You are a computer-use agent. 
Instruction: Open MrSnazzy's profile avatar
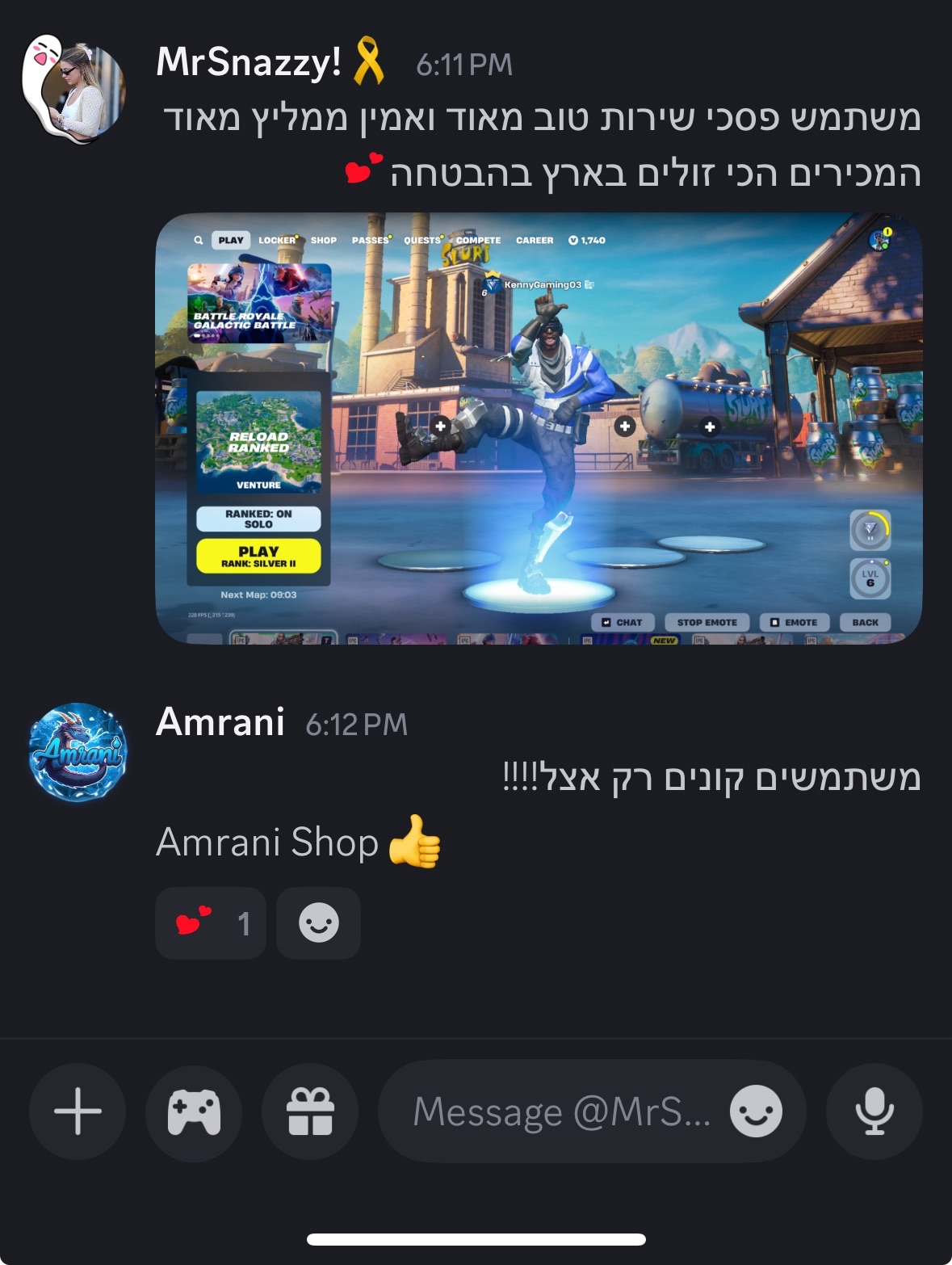(x=74, y=86)
